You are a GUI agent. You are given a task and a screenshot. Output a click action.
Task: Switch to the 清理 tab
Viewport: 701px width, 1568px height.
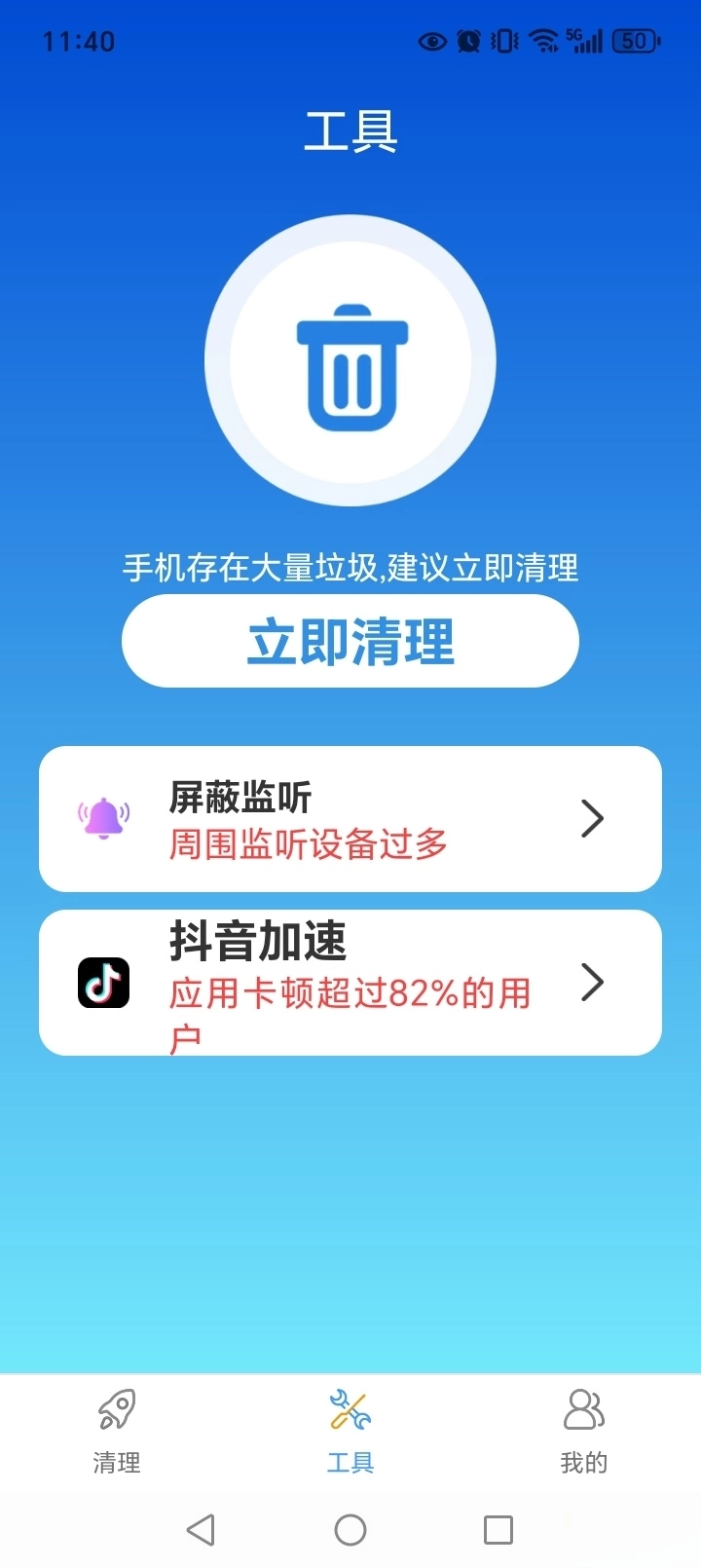[116, 1432]
